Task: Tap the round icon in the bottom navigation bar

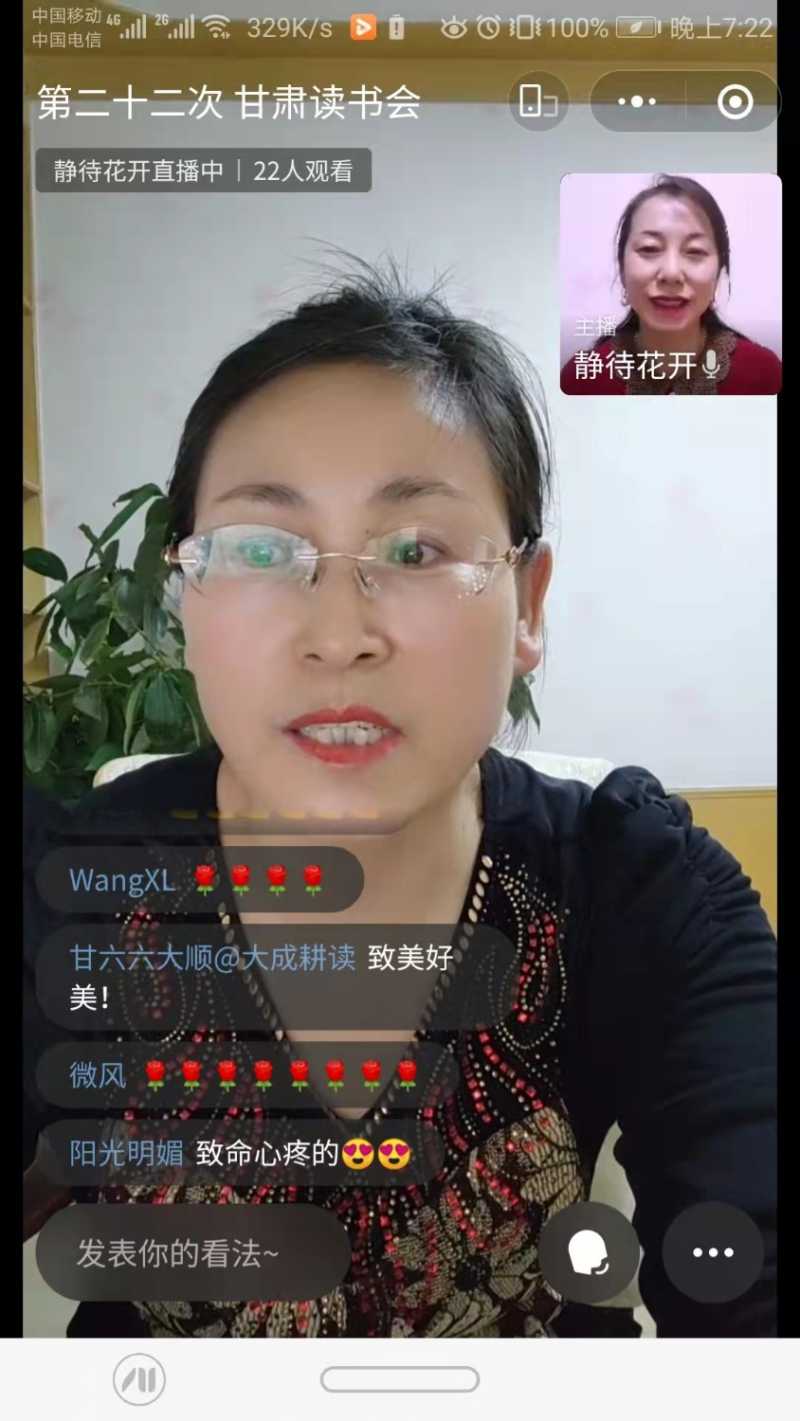Action: tap(139, 1380)
